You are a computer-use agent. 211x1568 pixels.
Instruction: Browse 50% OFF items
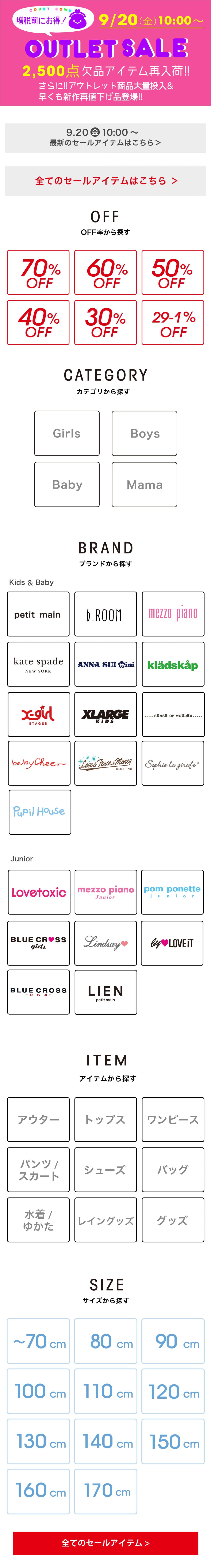[173, 273]
